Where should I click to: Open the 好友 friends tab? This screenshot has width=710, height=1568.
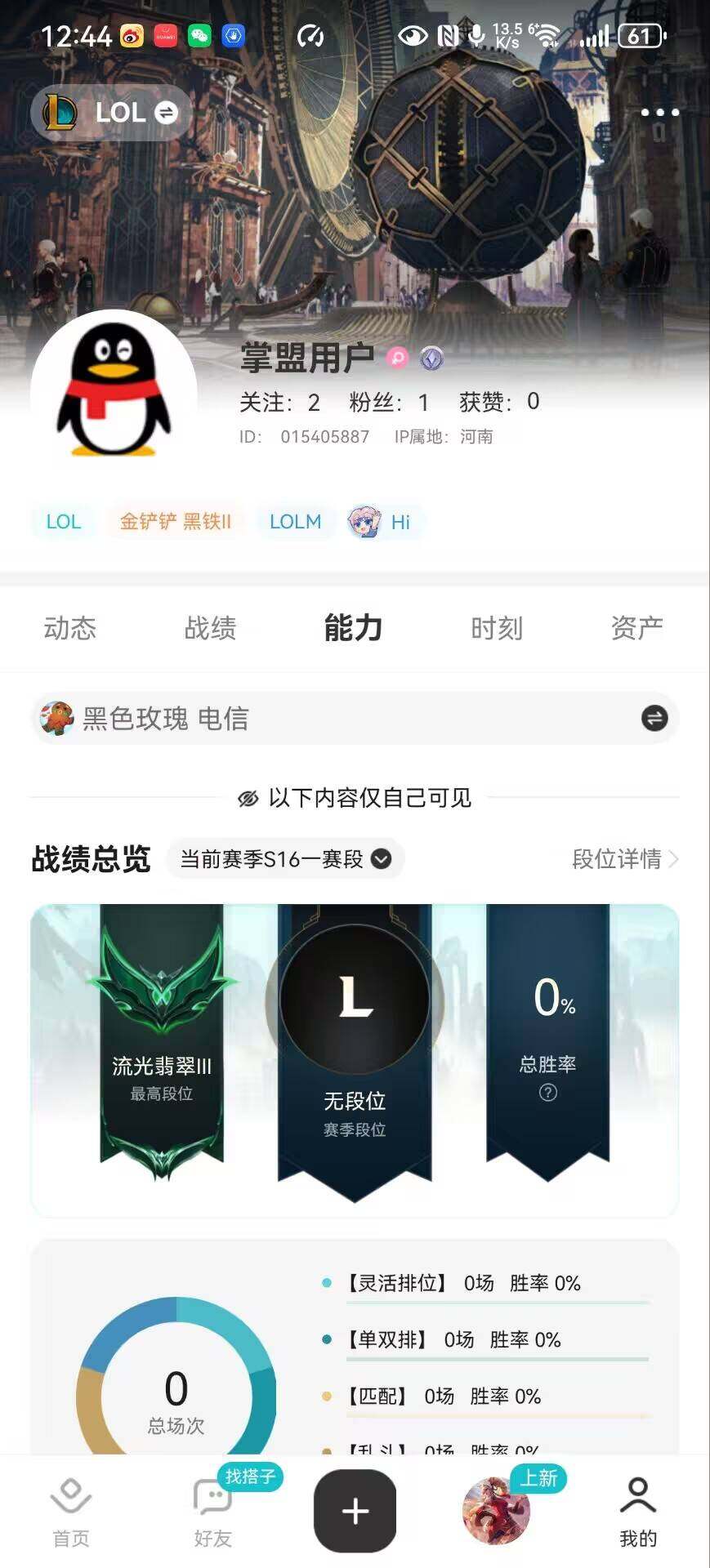tap(213, 1512)
